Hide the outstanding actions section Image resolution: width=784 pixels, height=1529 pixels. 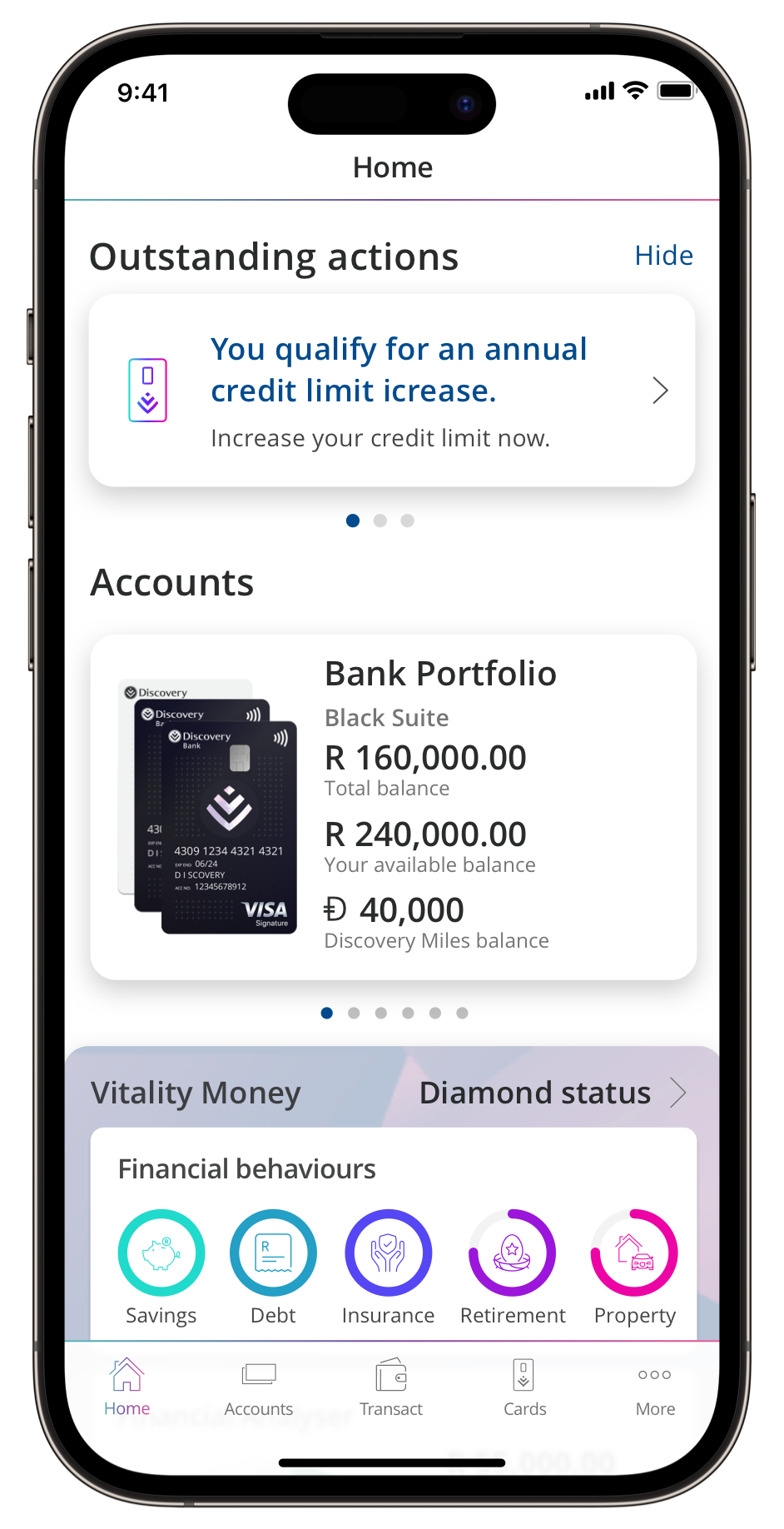pyautogui.click(x=663, y=256)
